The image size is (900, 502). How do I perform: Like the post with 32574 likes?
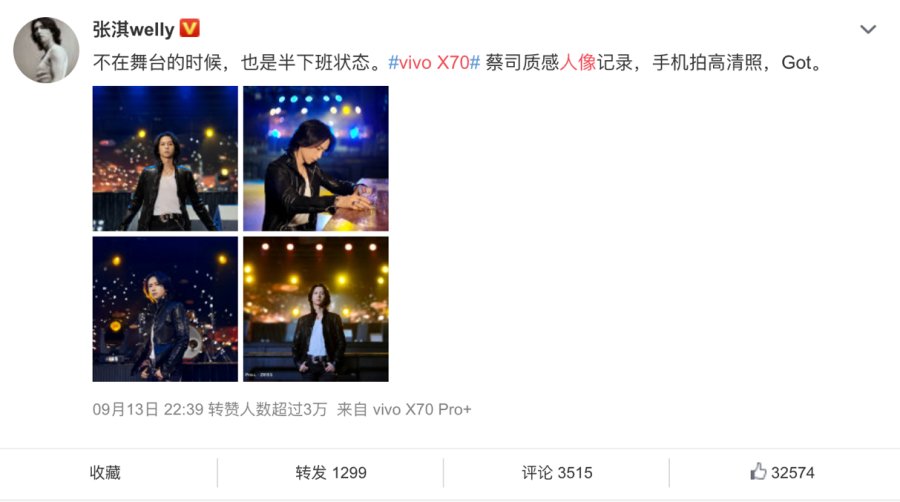click(782, 472)
